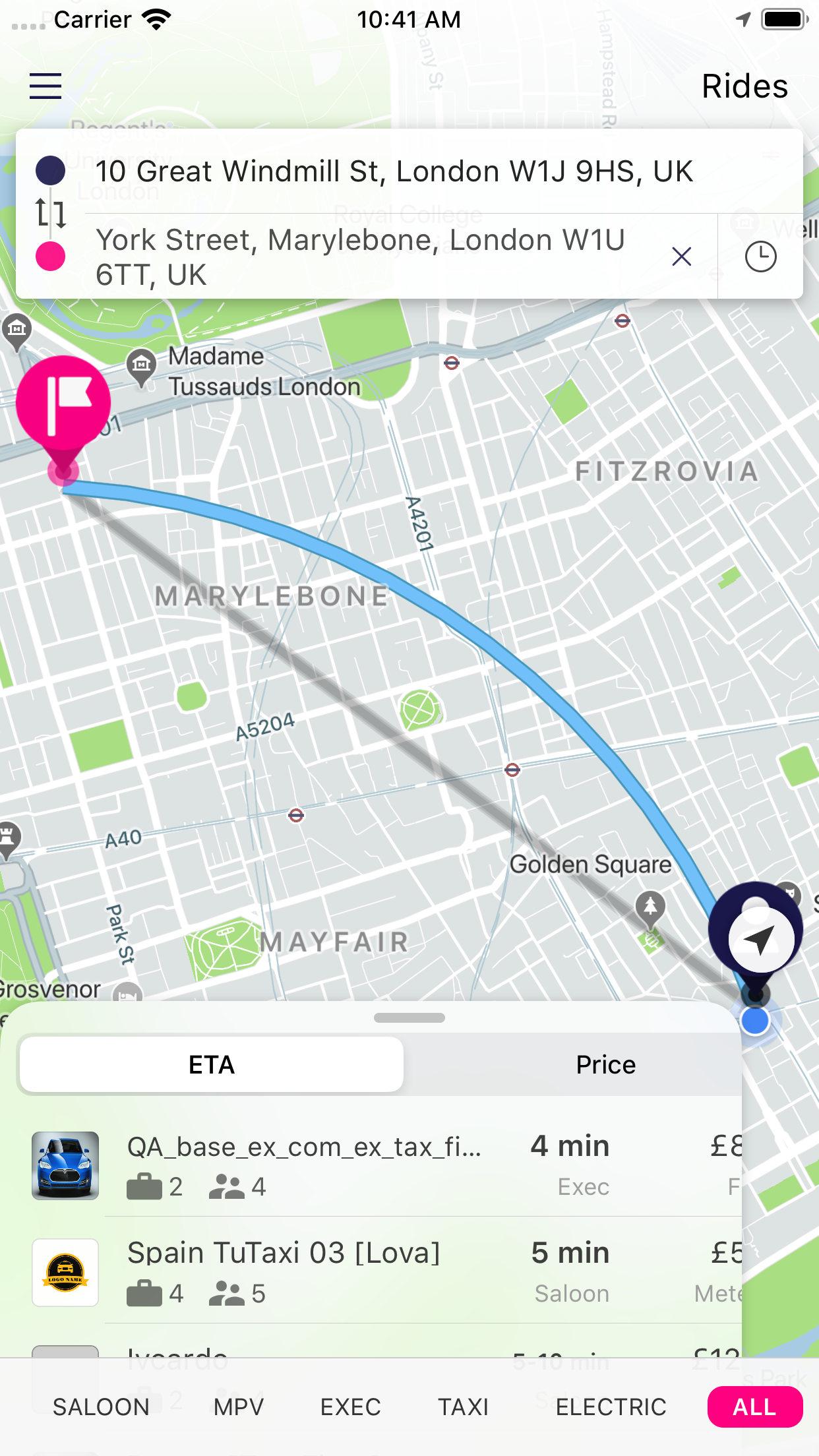
Task: Filter vehicles by ELECTRIC
Action: click(x=611, y=1407)
